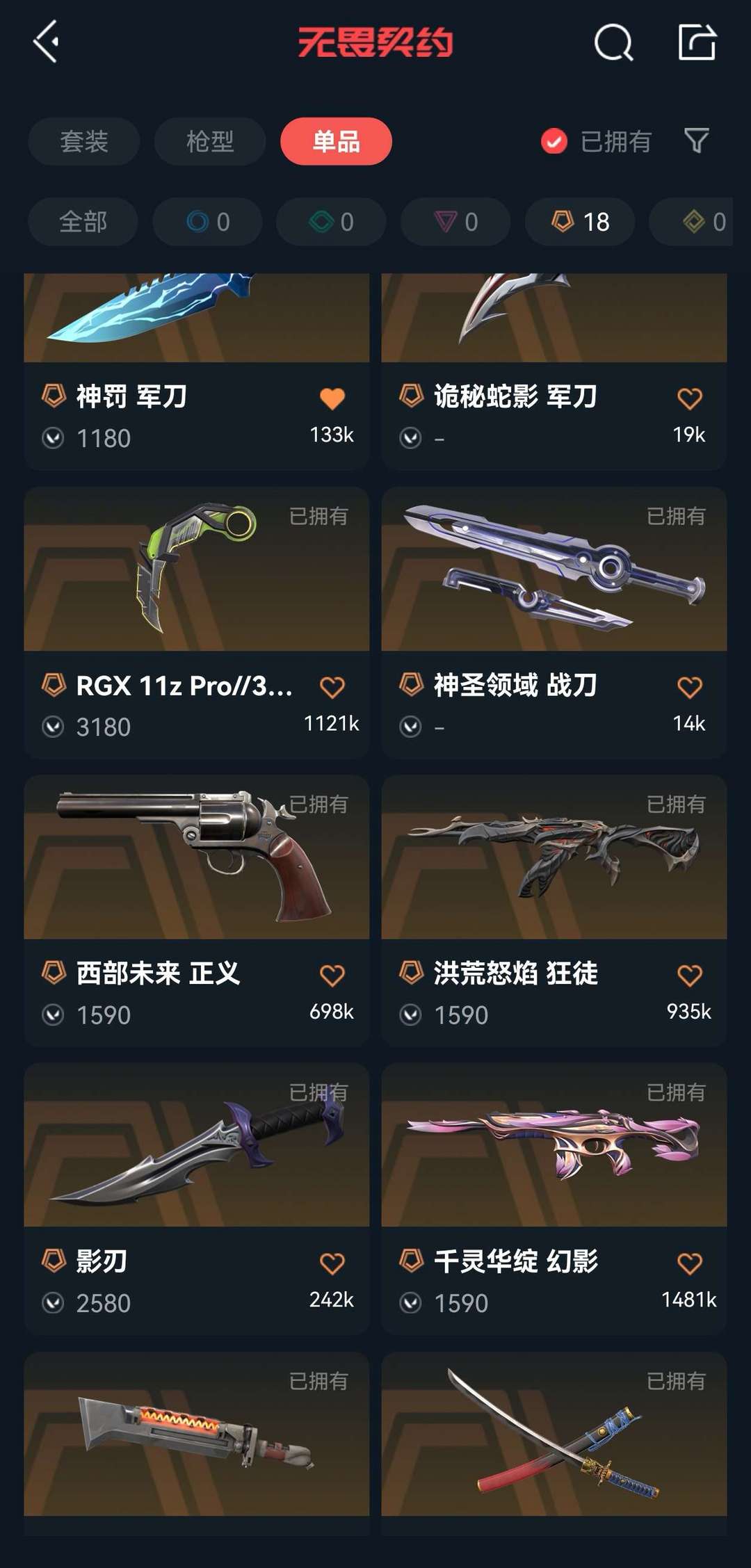
Task: Switch to the 套装 tab
Action: (x=83, y=141)
